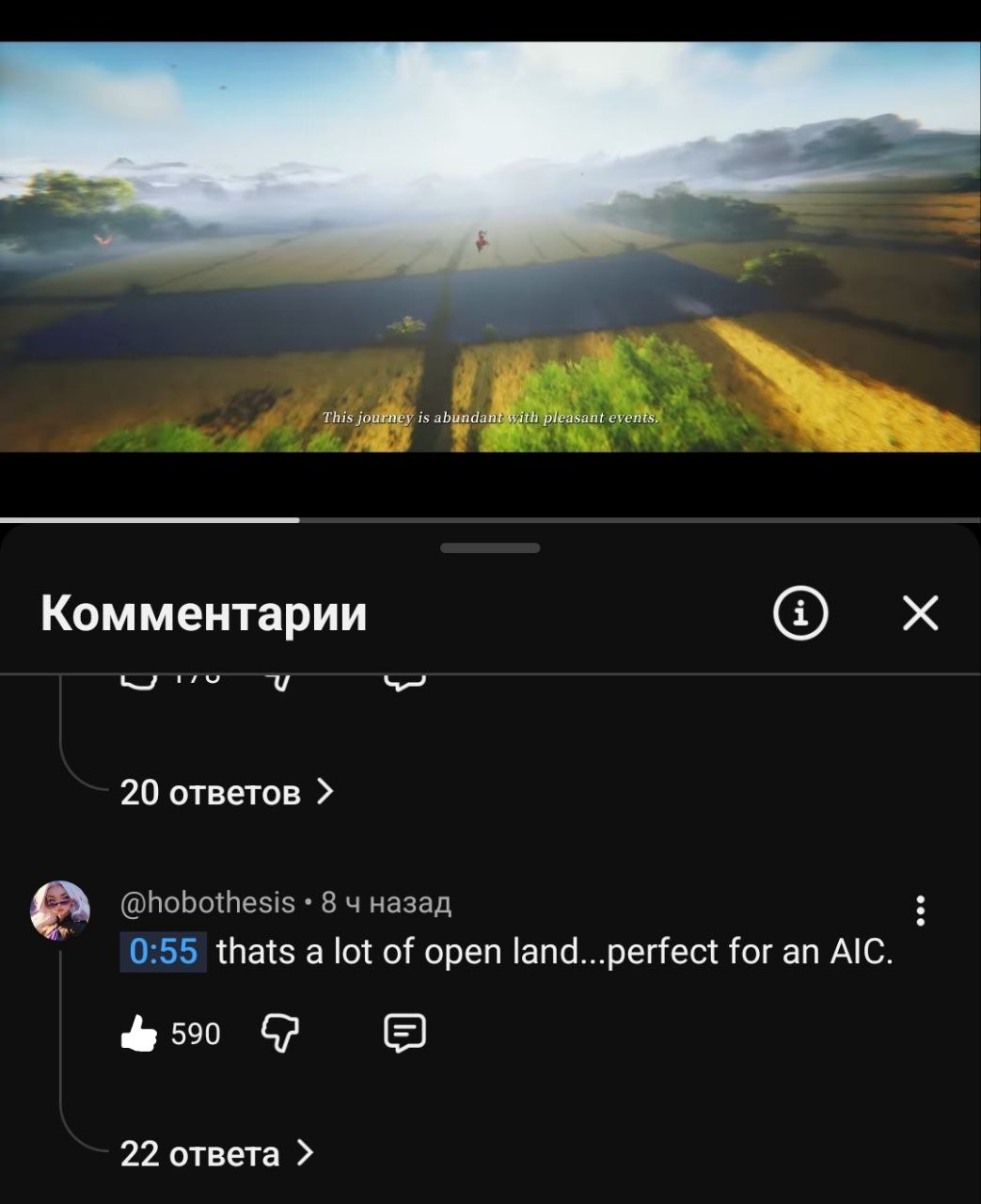The height and width of the screenshot is (1204, 981).
Task: Expand the 22 ответа replies
Action: click(216, 1153)
